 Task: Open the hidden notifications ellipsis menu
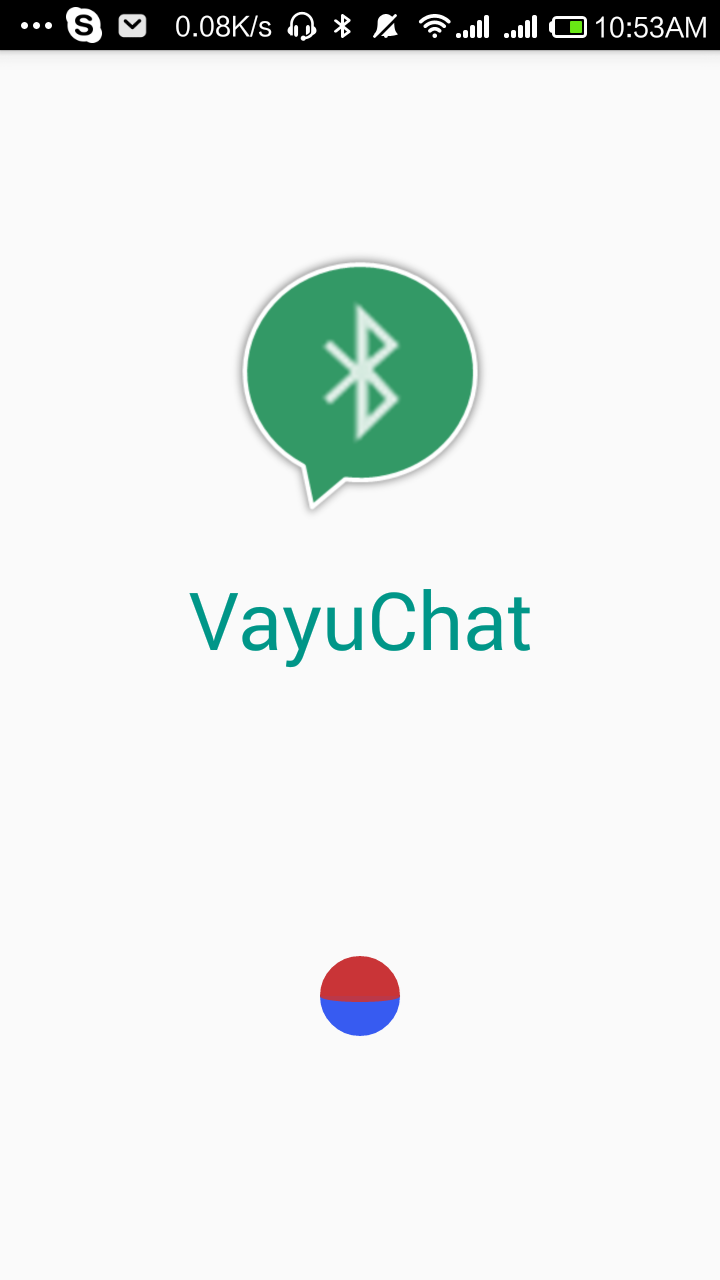37,25
